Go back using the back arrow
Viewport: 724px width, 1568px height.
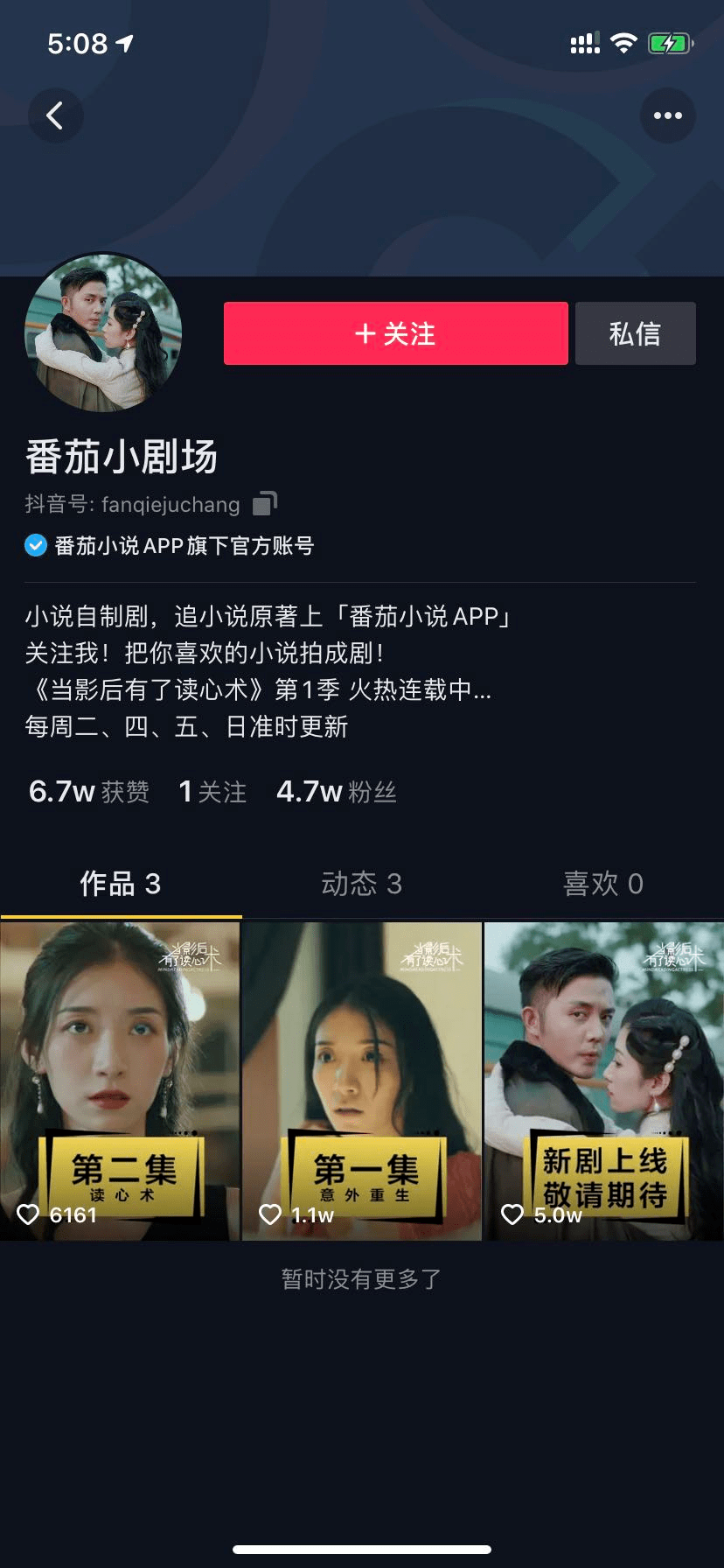click(x=55, y=115)
